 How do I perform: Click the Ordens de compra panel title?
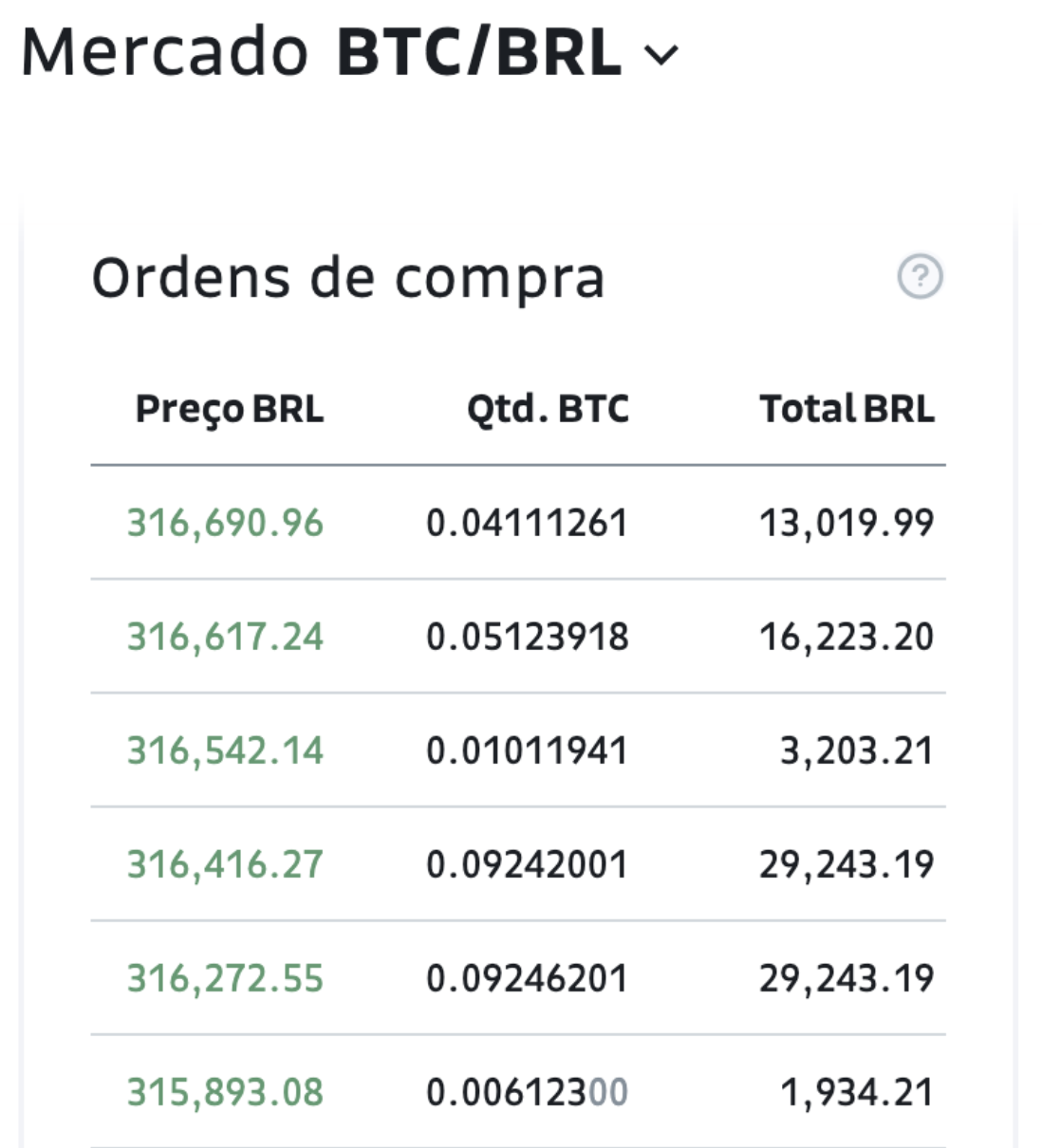[348, 277]
